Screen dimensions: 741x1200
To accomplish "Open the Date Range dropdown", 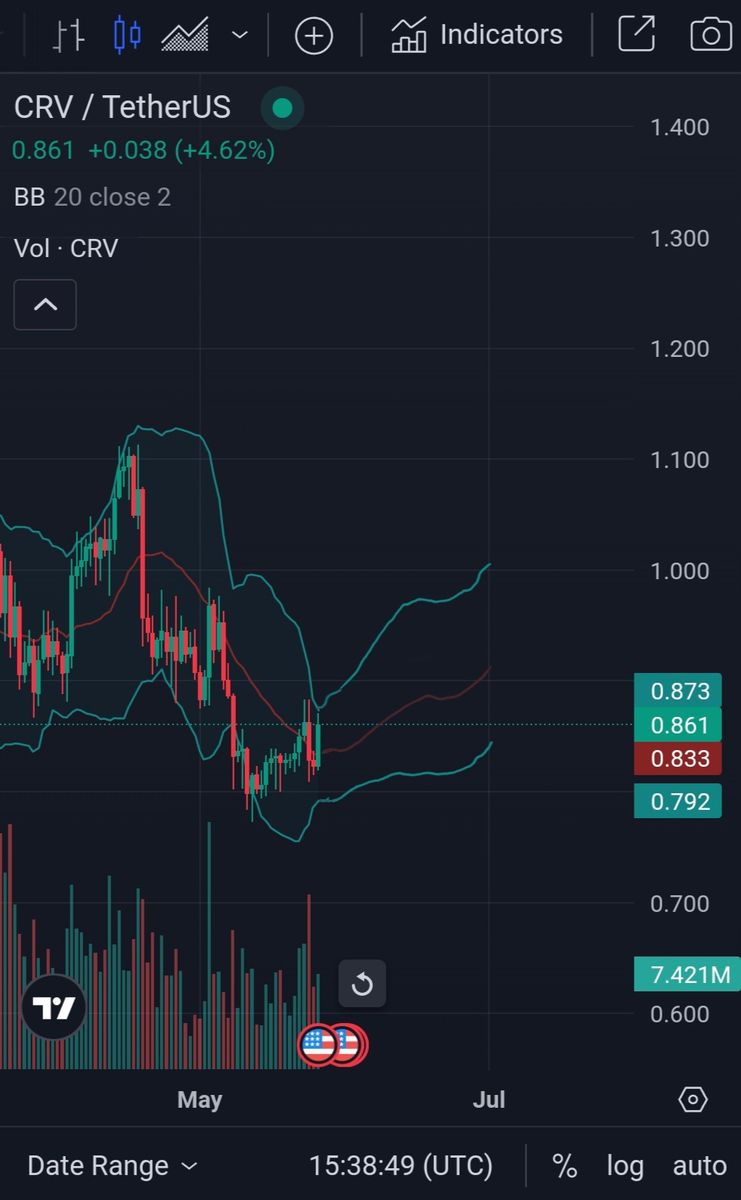I will [112, 1166].
